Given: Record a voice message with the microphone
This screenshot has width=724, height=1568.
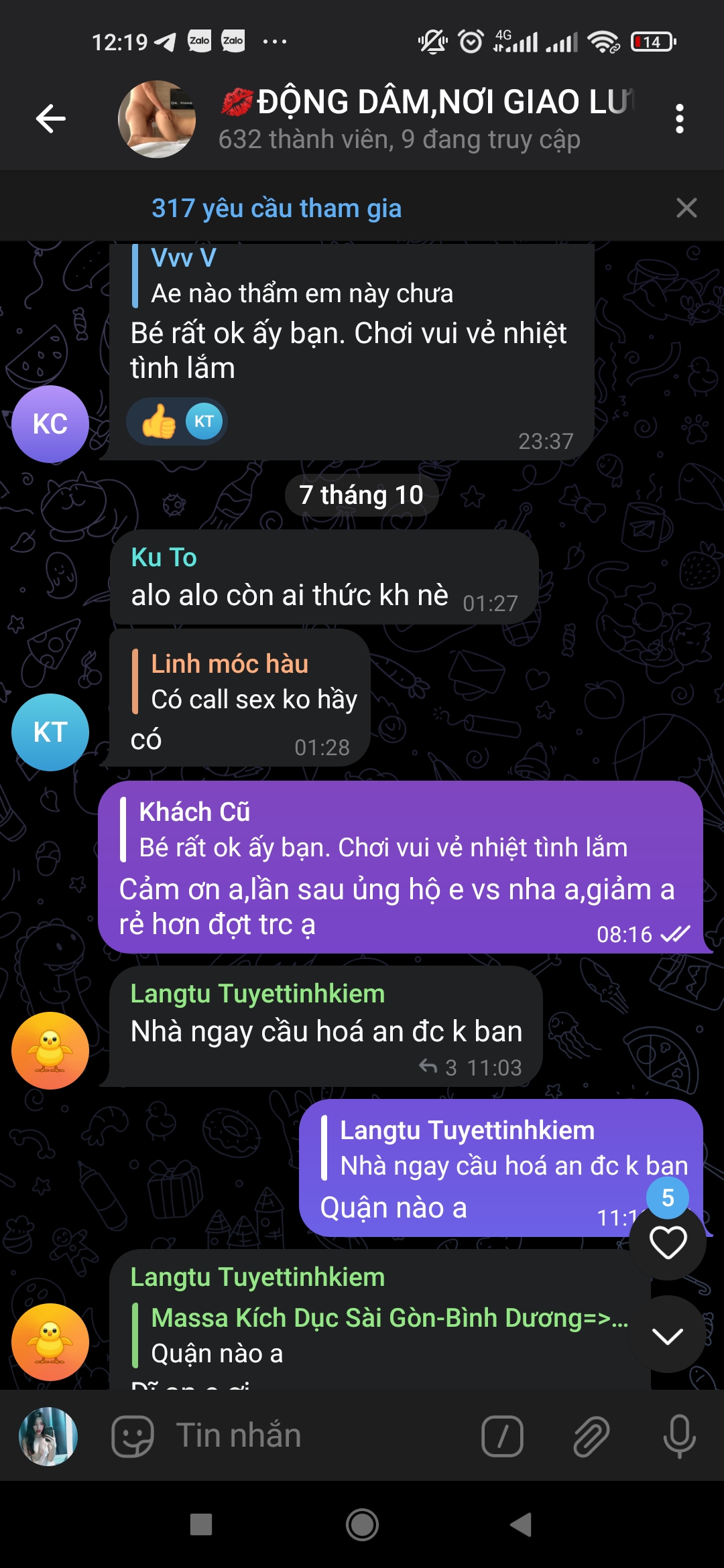Looking at the screenshot, I should (x=680, y=1436).
